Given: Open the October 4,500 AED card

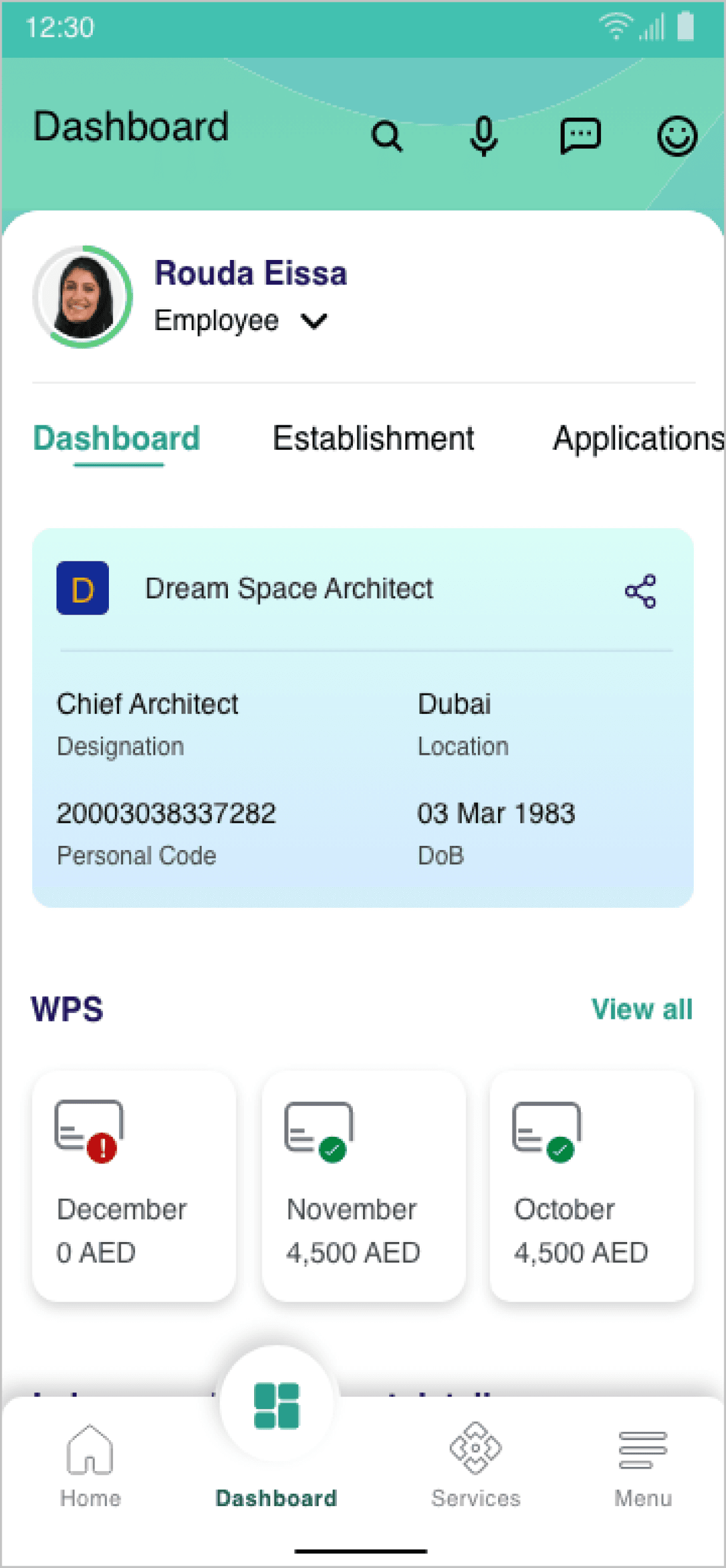Looking at the screenshot, I should 592,1186.
